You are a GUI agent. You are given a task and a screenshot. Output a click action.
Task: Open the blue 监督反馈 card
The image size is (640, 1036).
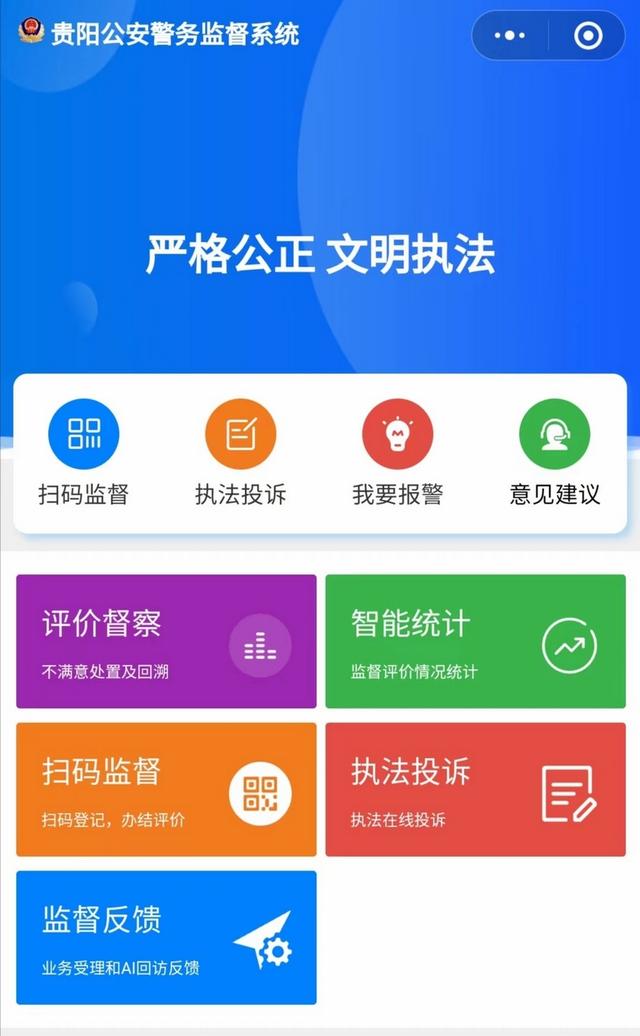point(166,937)
